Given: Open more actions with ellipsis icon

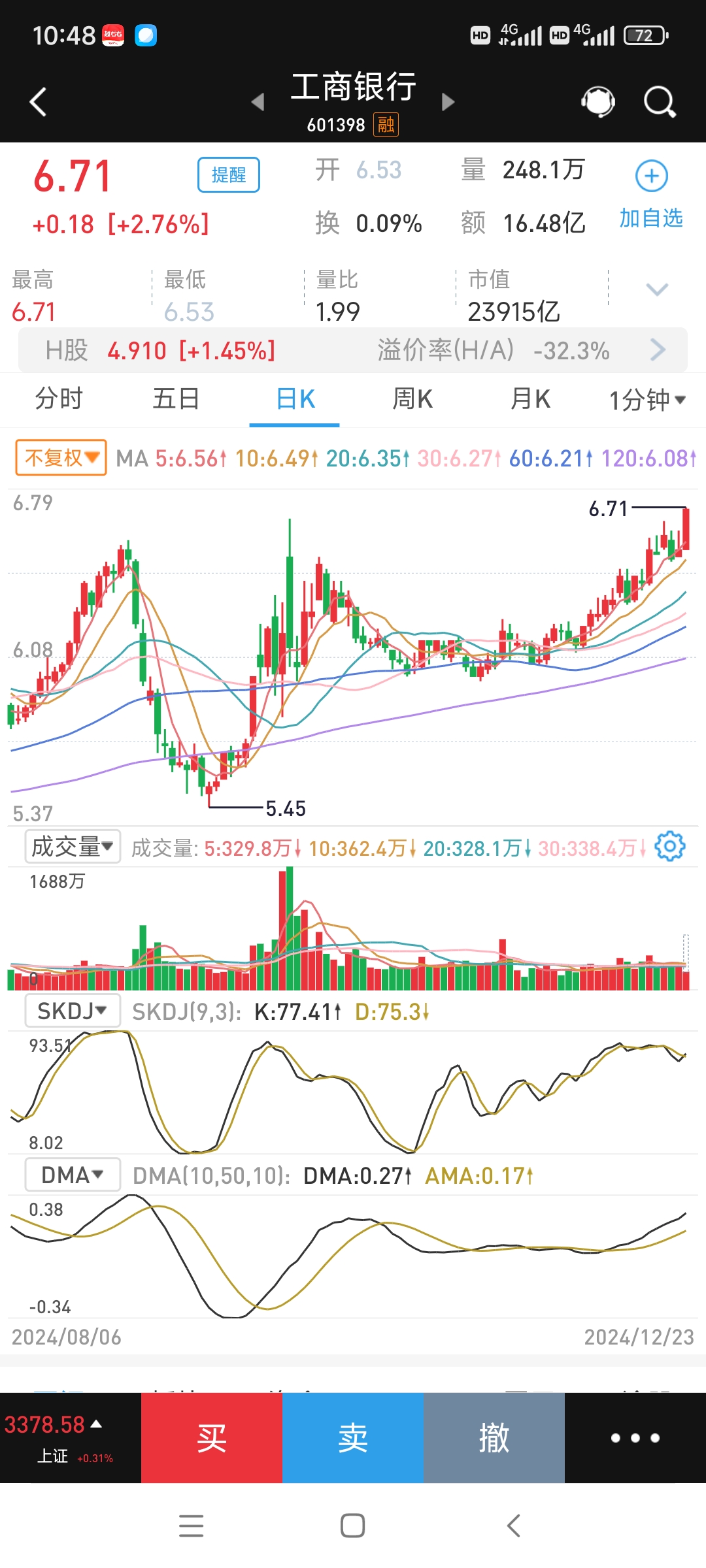Looking at the screenshot, I should [635, 1439].
